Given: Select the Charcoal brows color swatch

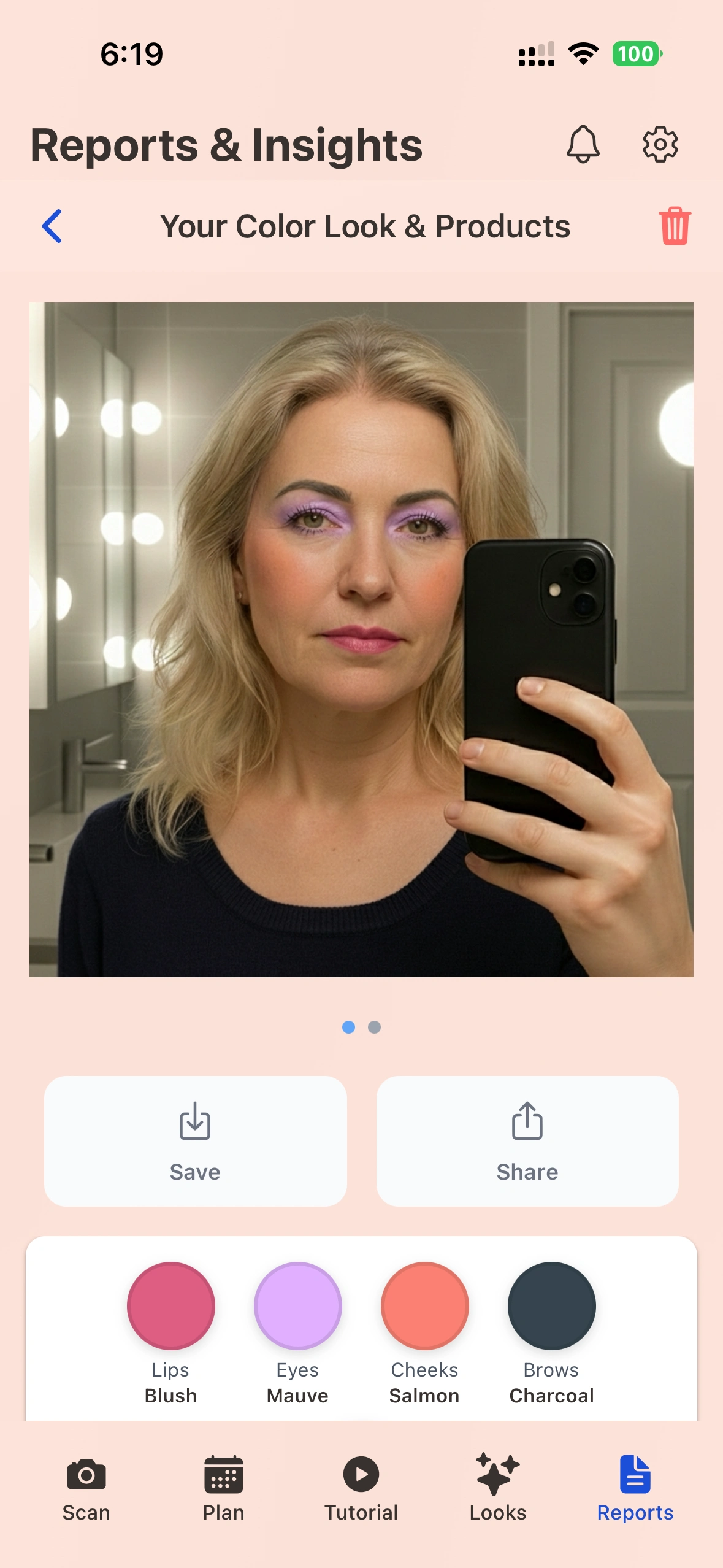Looking at the screenshot, I should pyautogui.click(x=551, y=1305).
